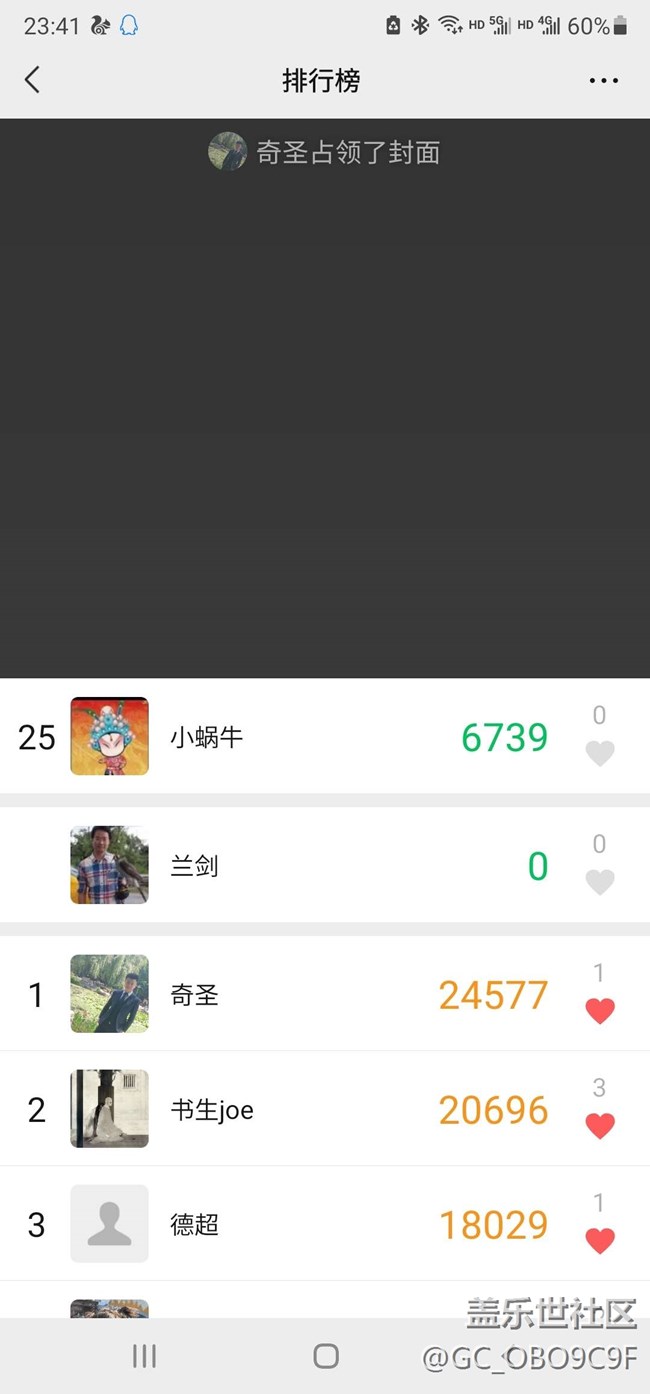Open the three-dot overflow menu
The image size is (650, 1394).
coord(604,81)
